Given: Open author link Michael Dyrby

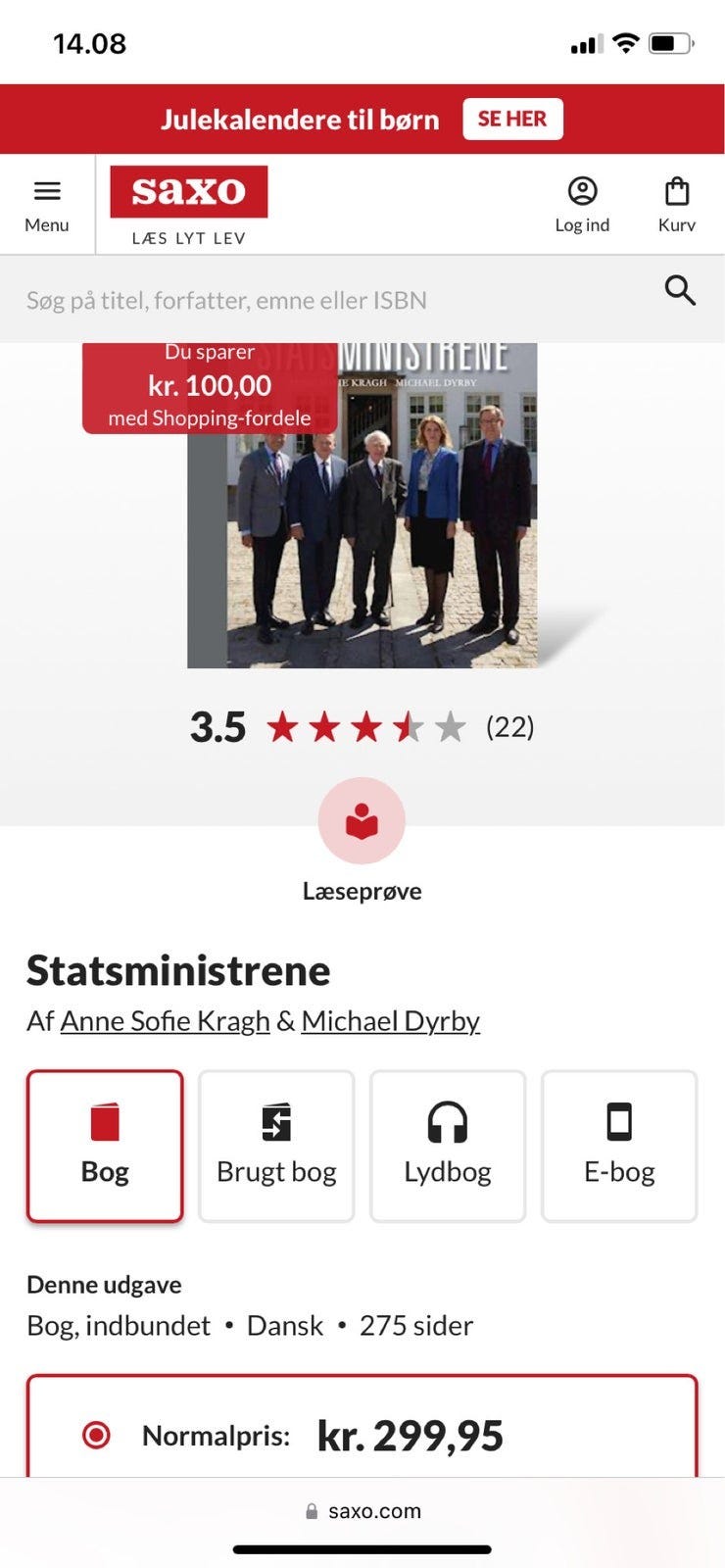Looking at the screenshot, I should point(390,1020).
